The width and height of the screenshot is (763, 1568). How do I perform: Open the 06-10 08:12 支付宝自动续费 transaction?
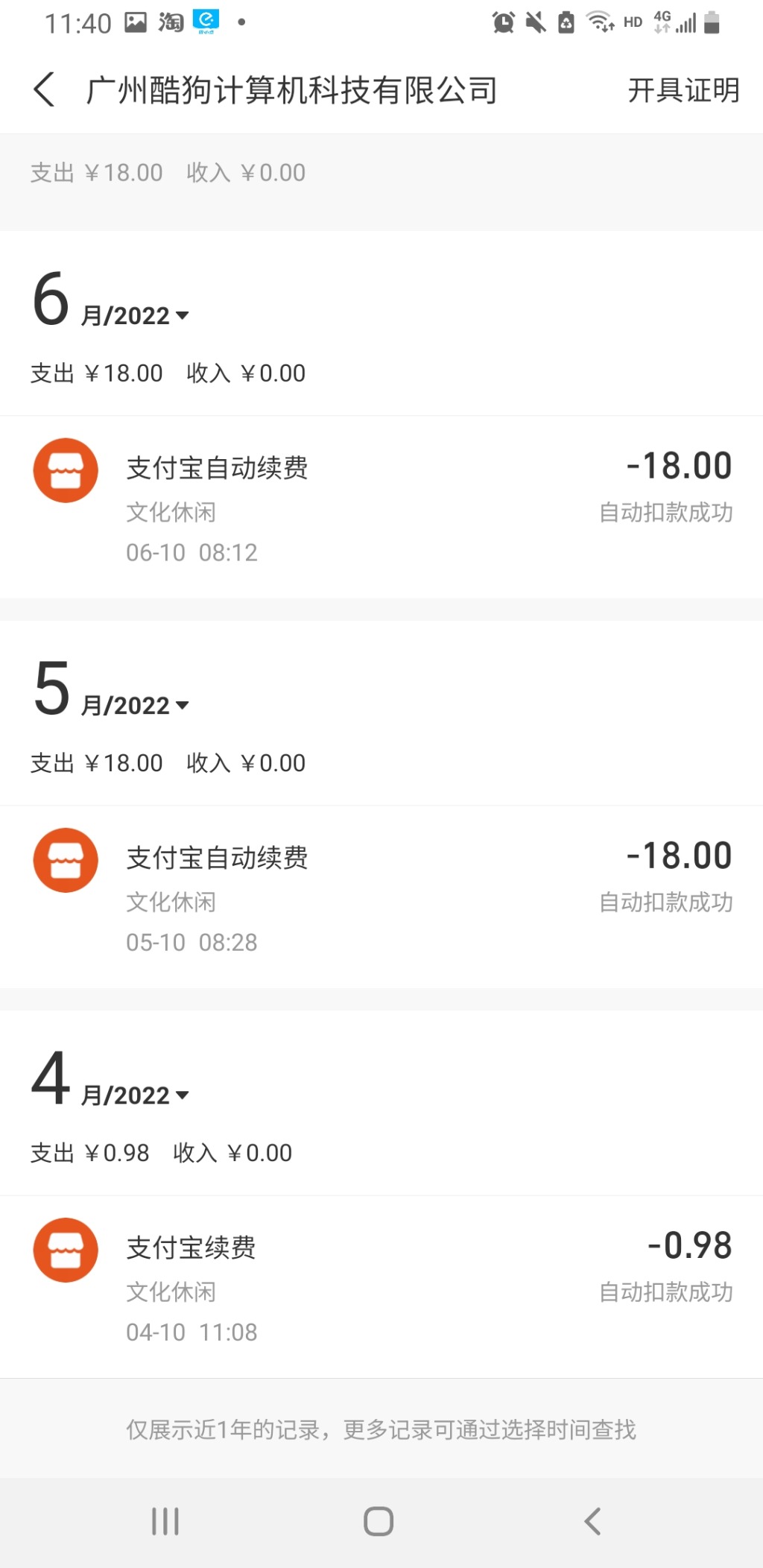[x=381, y=507]
